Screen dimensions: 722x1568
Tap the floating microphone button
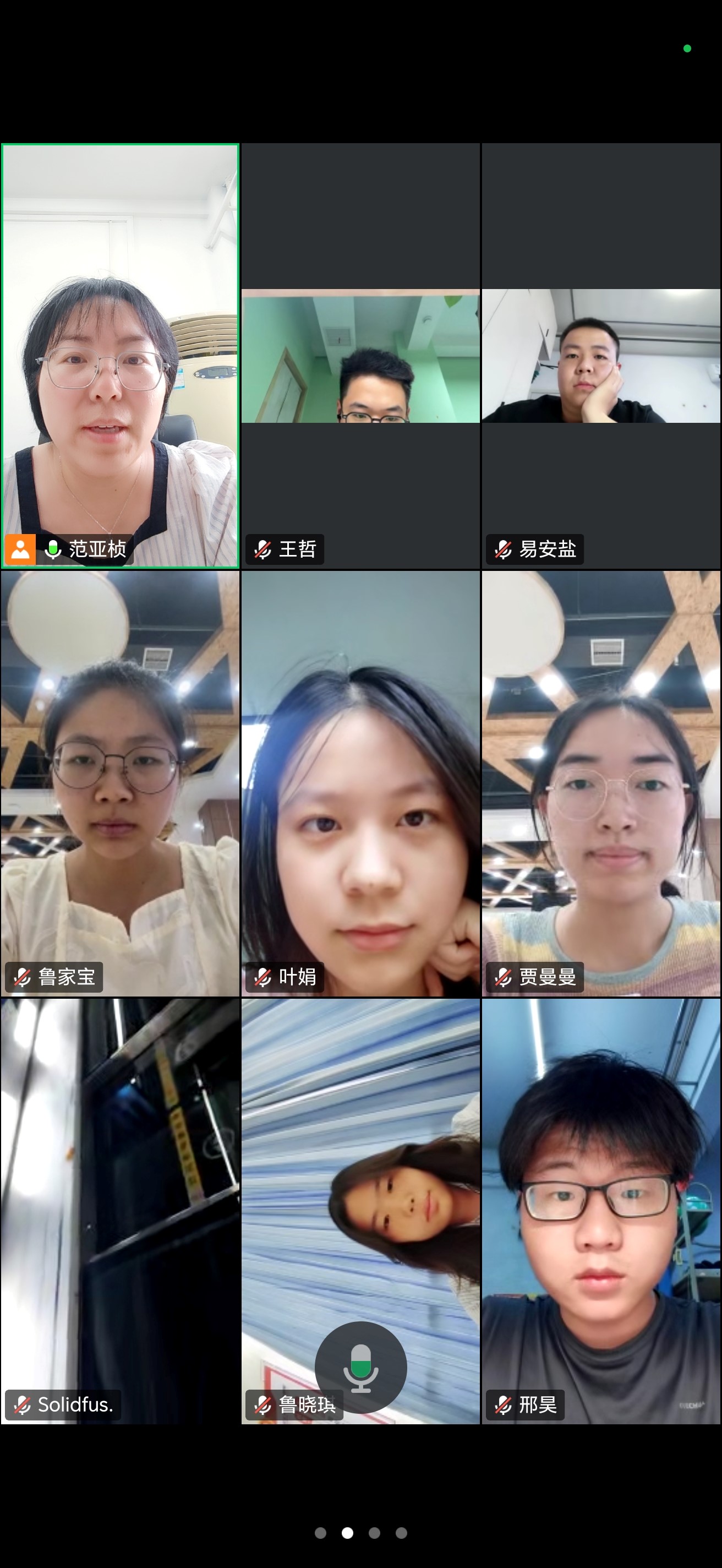pyautogui.click(x=360, y=1367)
